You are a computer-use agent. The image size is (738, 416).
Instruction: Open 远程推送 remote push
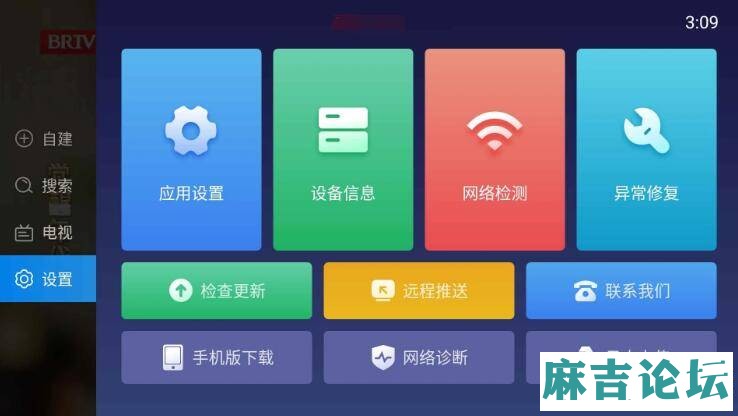[418, 291]
